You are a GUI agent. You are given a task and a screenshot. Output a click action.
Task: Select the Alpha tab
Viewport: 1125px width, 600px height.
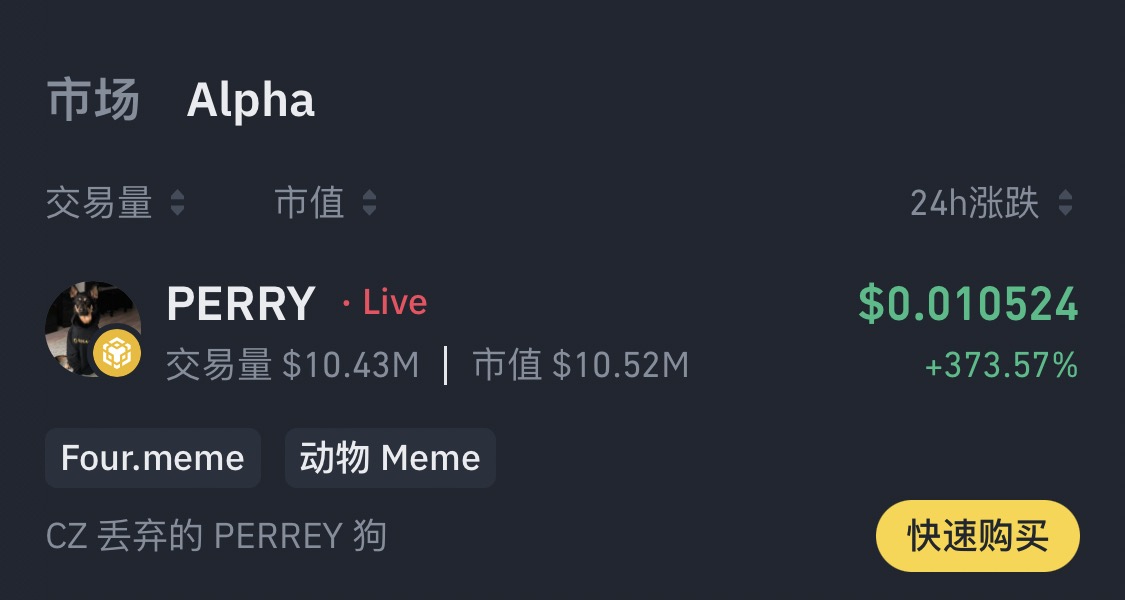[251, 101]
